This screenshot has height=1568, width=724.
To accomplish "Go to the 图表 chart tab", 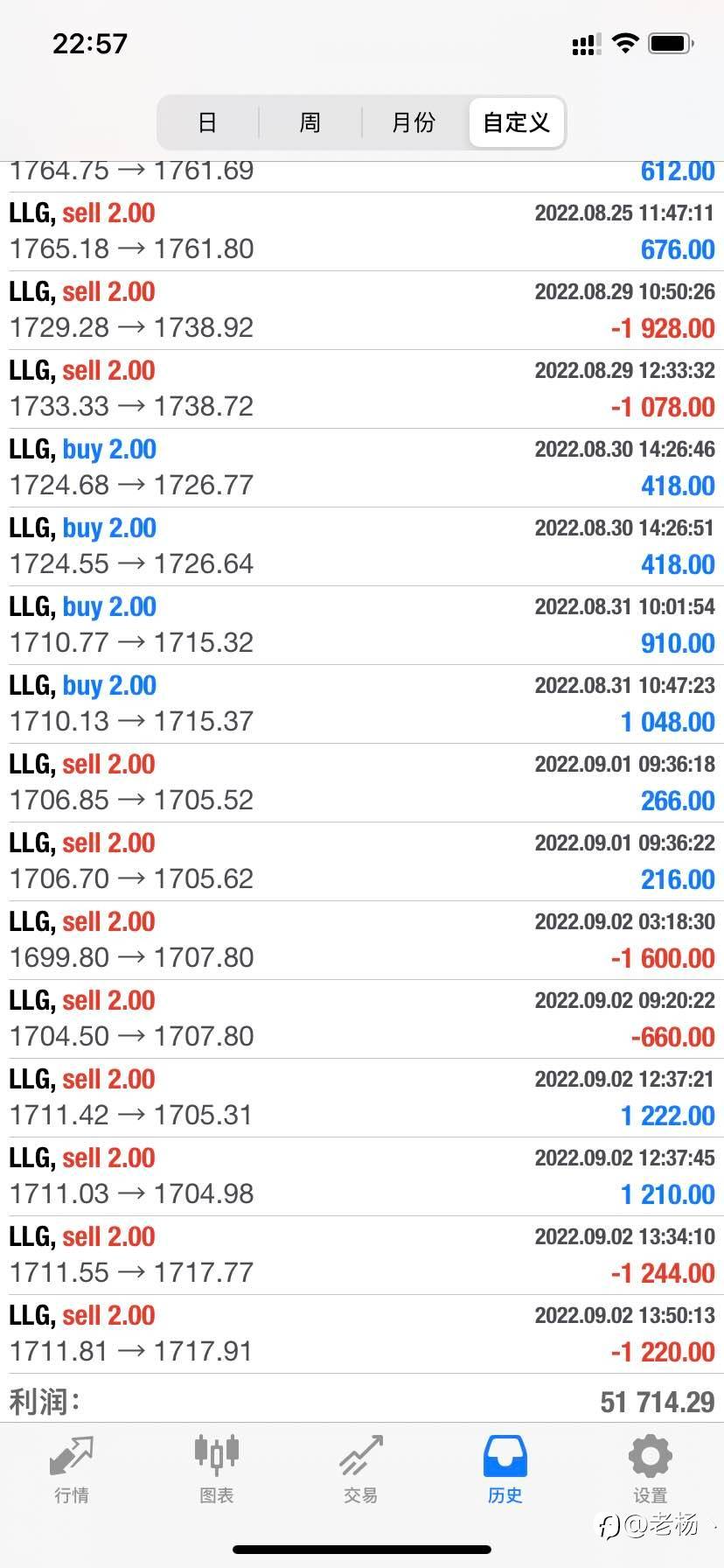I will tap(216, 1470).
